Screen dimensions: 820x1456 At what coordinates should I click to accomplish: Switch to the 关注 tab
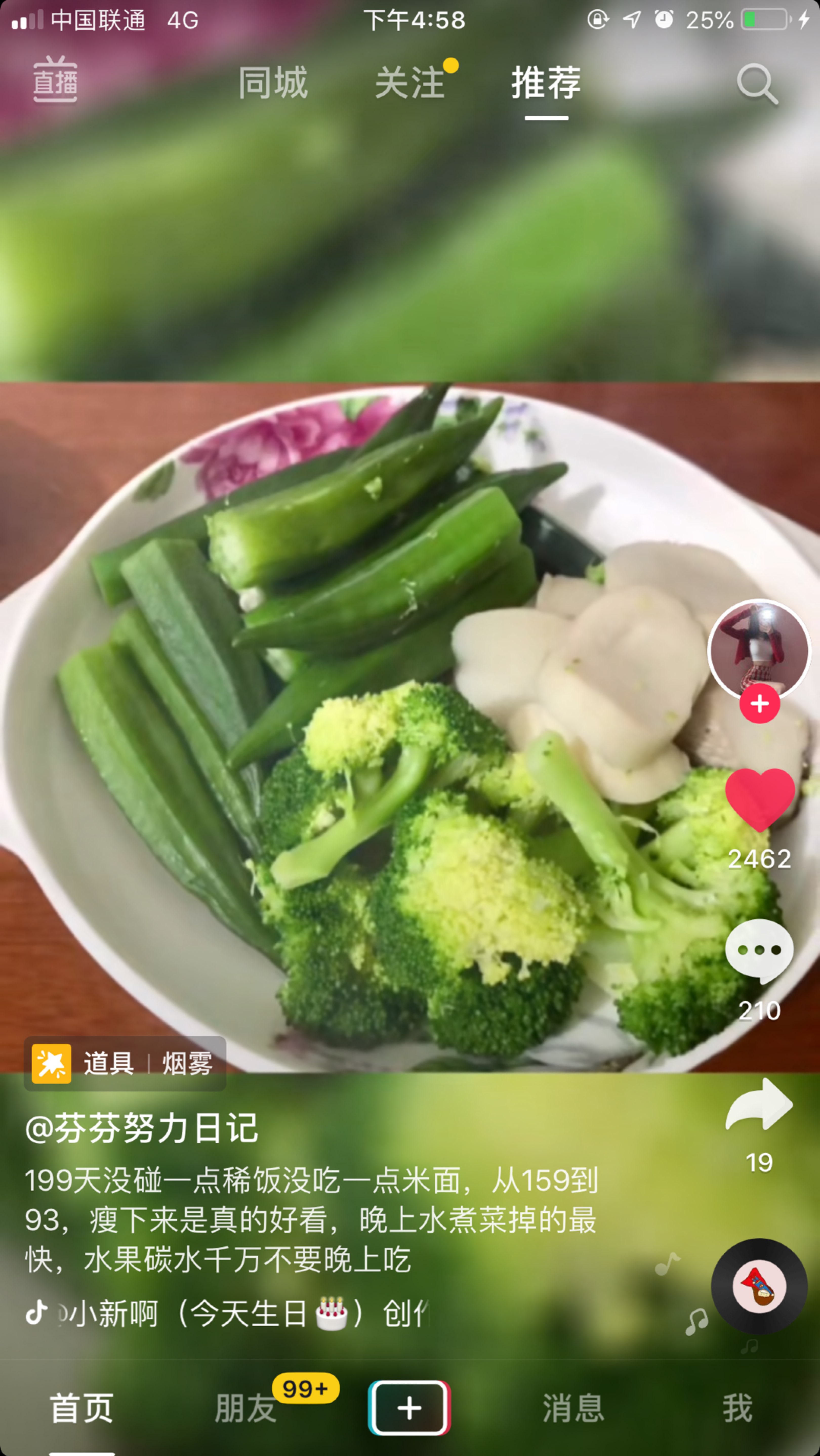(x=410, y=82)
